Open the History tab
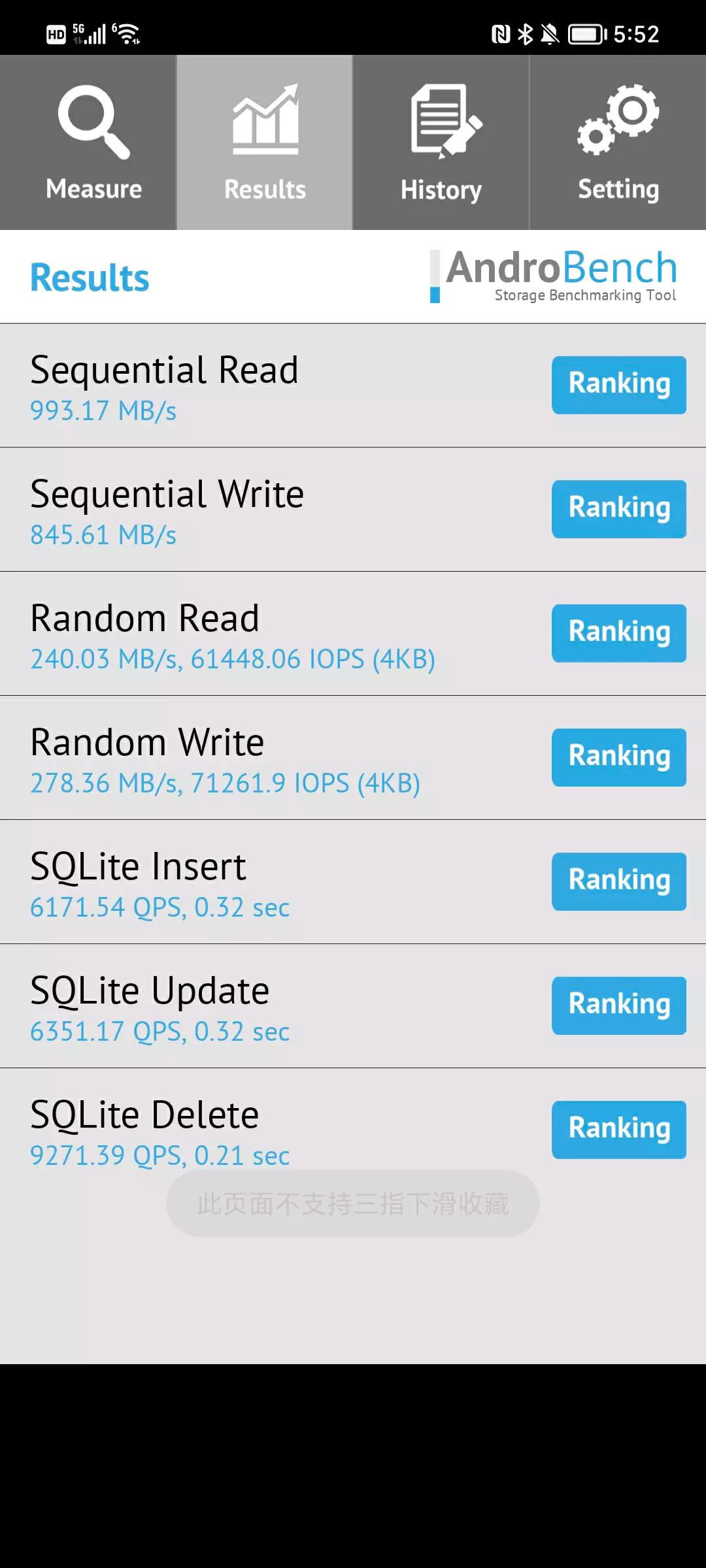The image size is (706, 1568). [441, 142]
